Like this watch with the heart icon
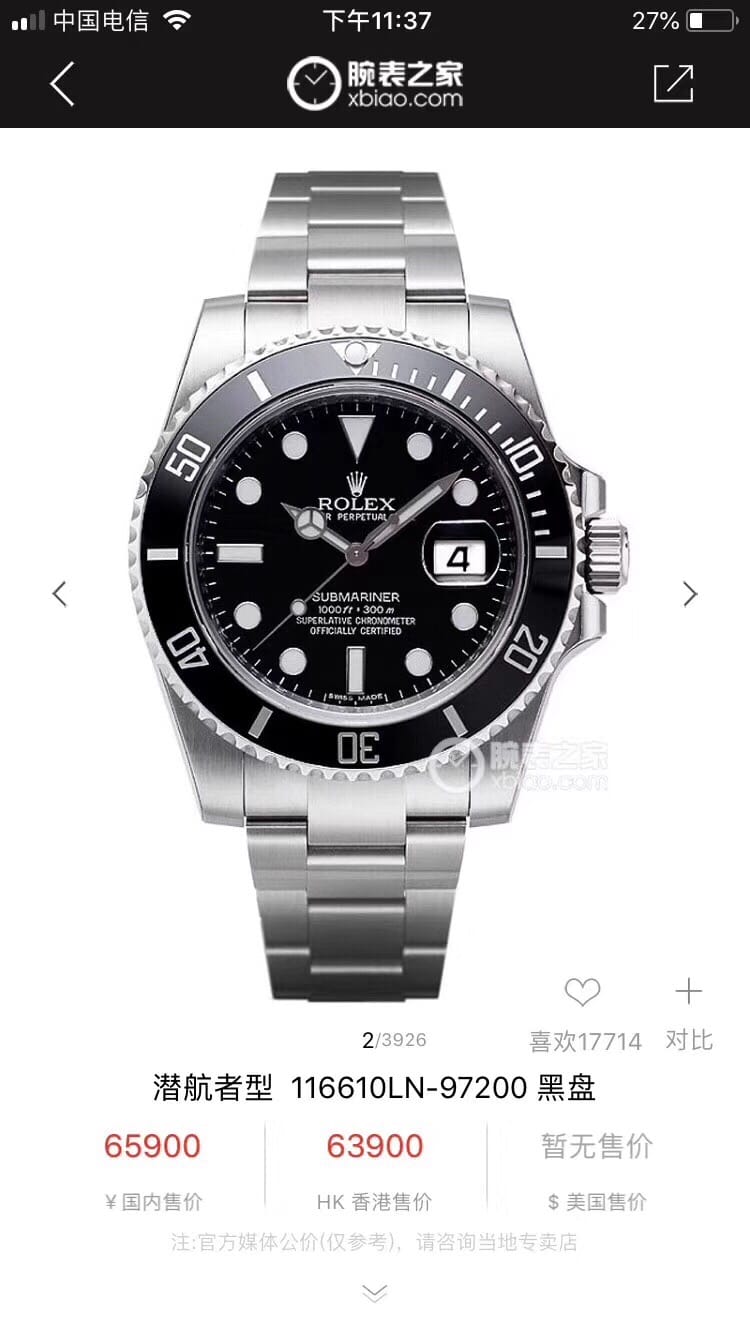750x1334 pixels. (x=582, y=993)
